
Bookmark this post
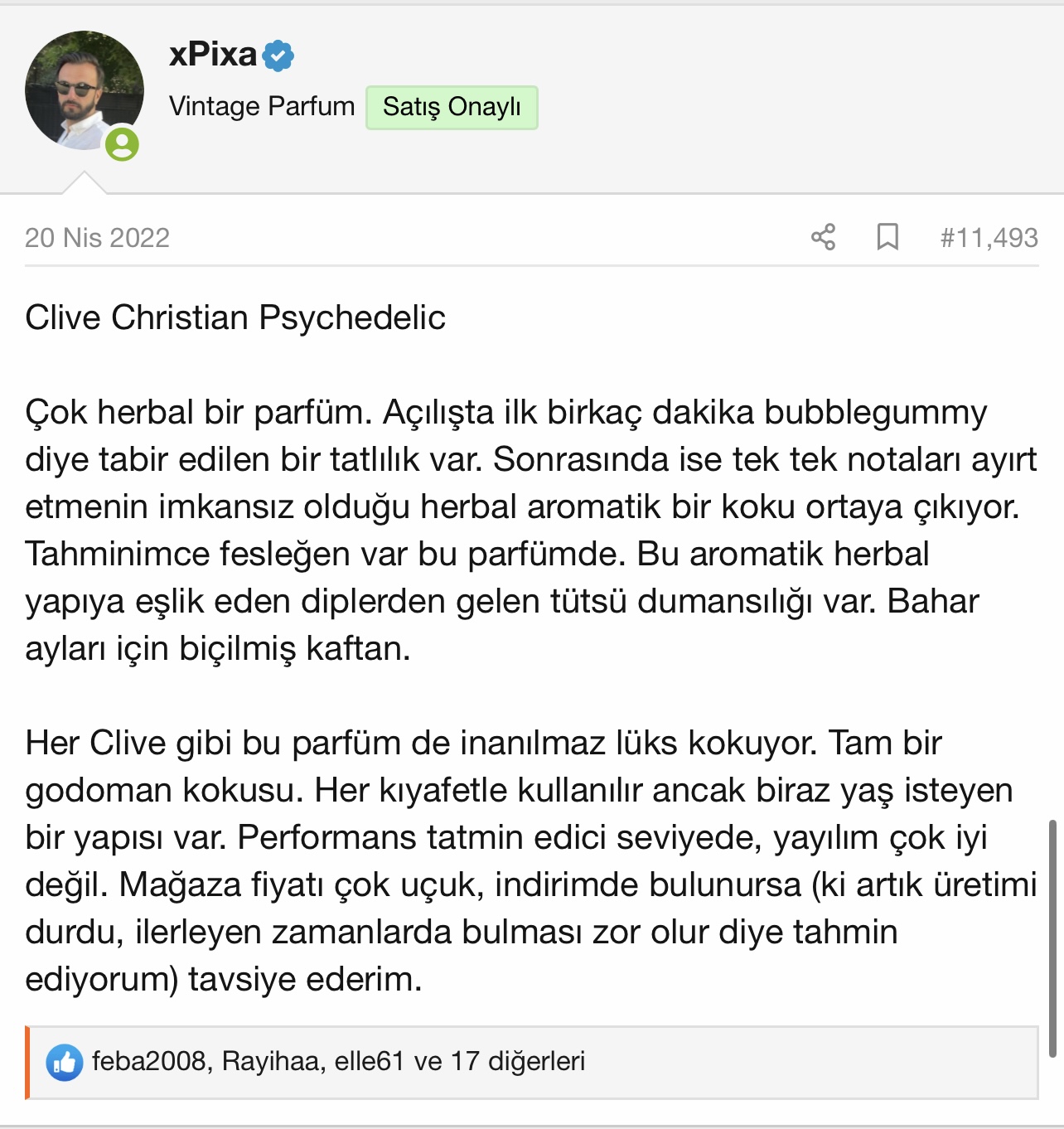(x=887, y=238)
